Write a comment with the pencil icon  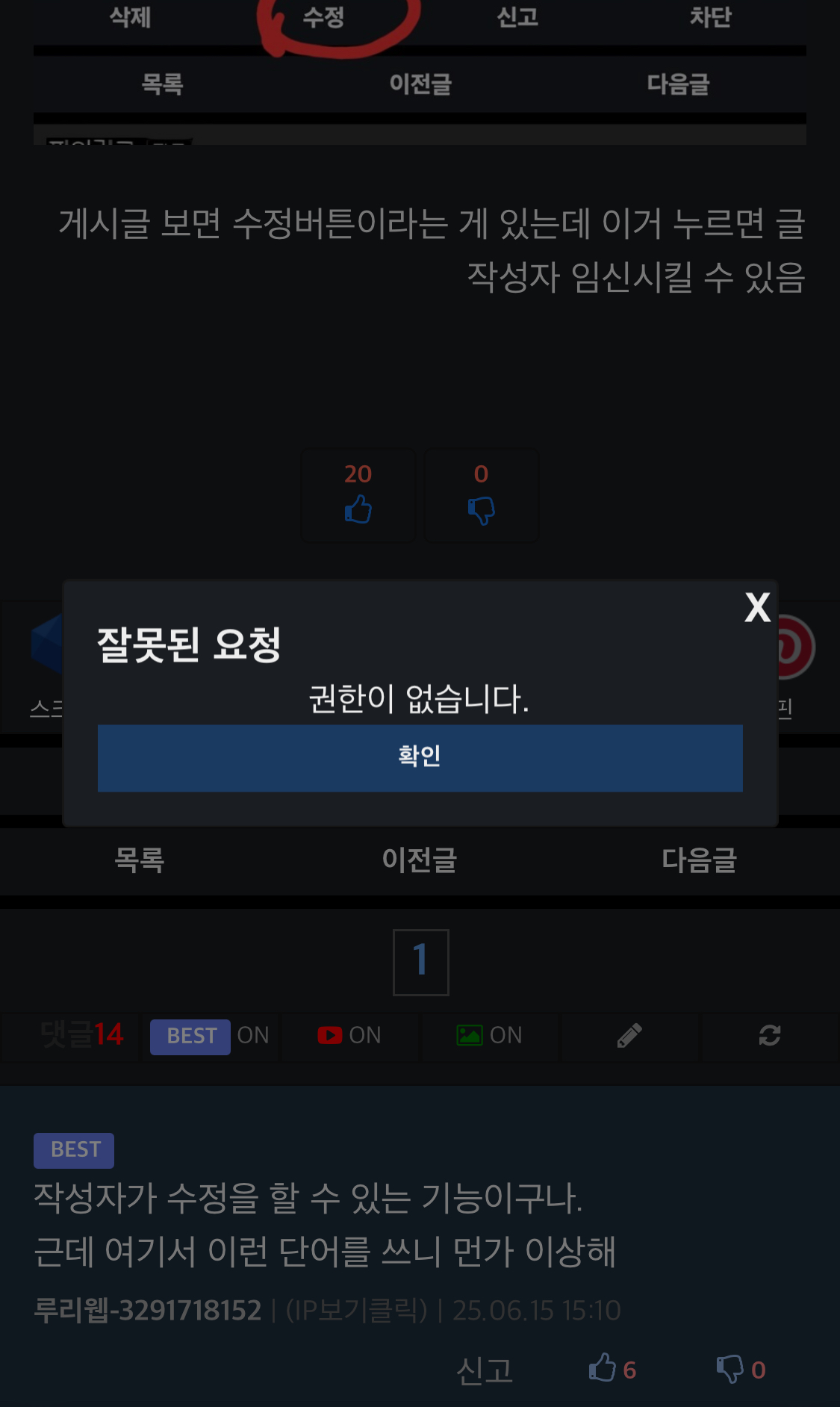[629, 1036]
